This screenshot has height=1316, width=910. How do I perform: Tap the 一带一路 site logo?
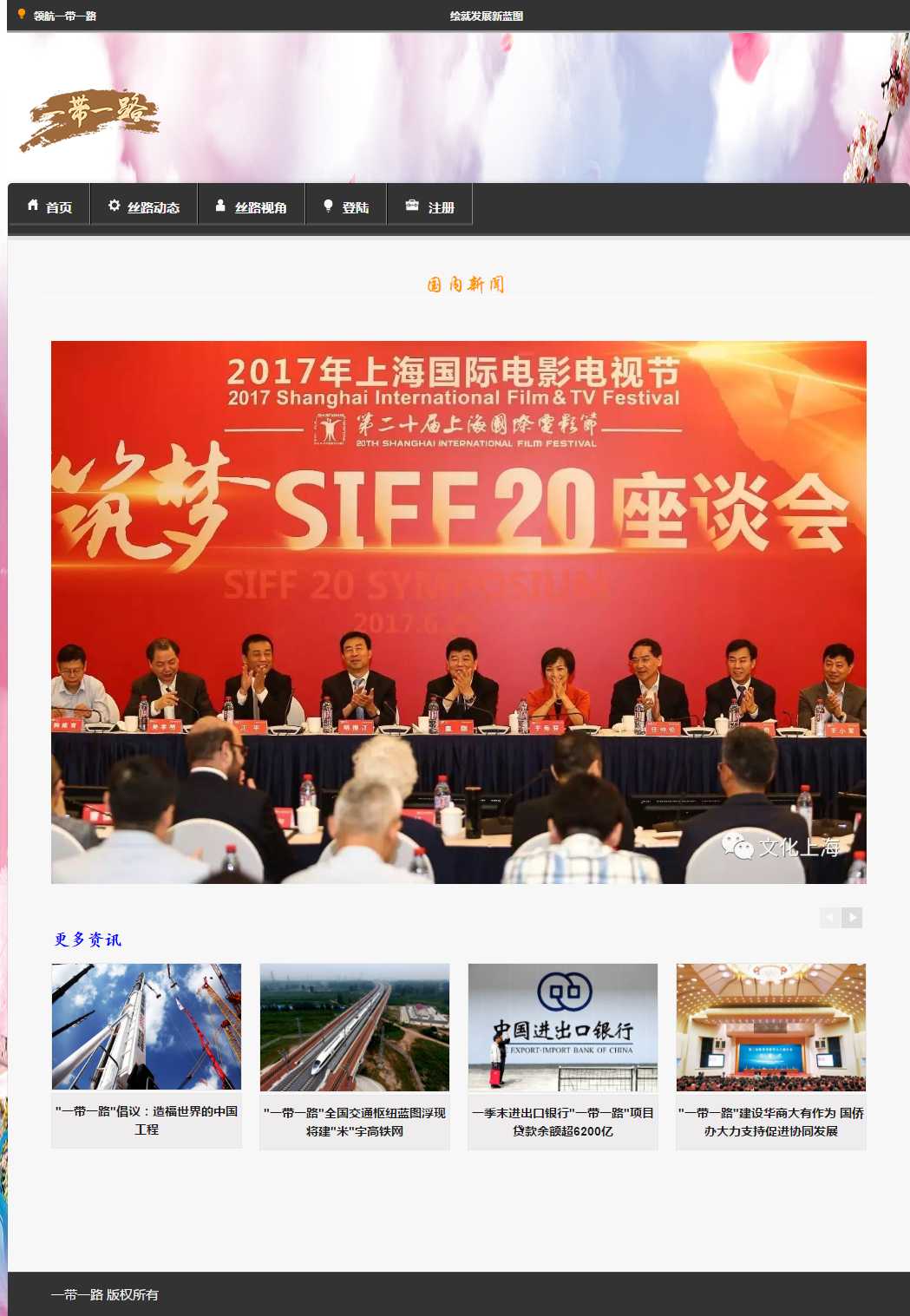coord(90,118)
